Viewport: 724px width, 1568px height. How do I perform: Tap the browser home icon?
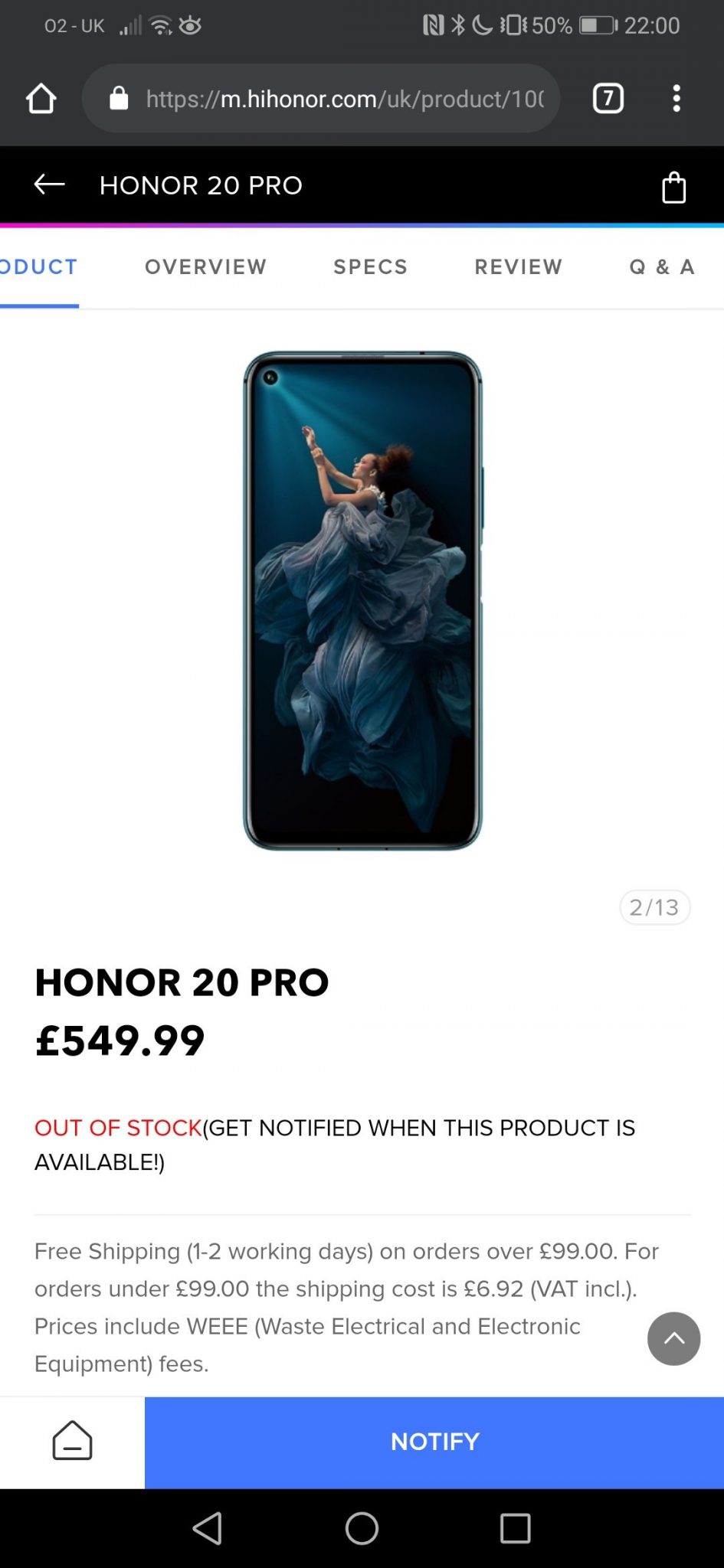[41, 99]
